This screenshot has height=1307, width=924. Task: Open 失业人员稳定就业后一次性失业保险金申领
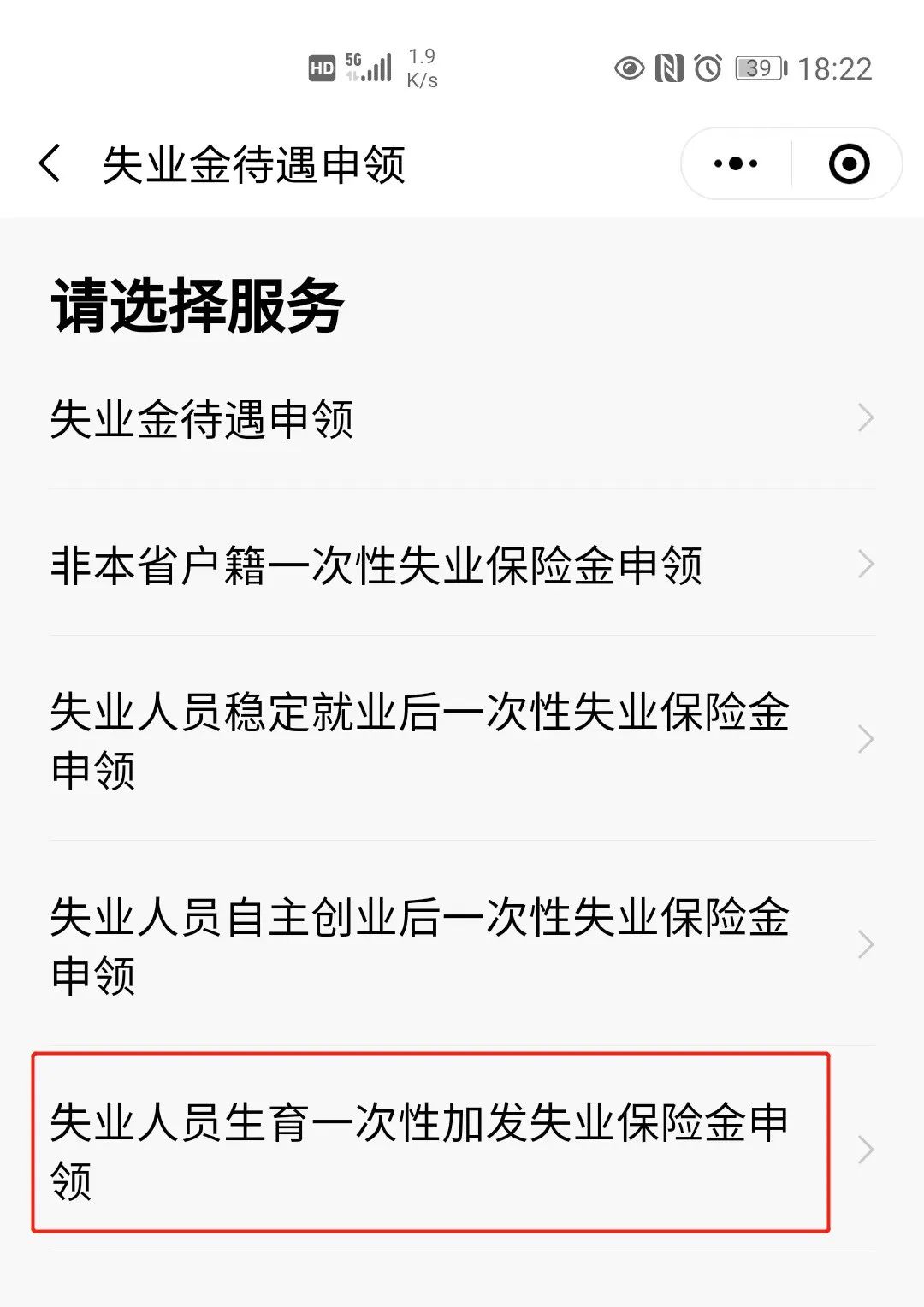[x=462, y=740]
